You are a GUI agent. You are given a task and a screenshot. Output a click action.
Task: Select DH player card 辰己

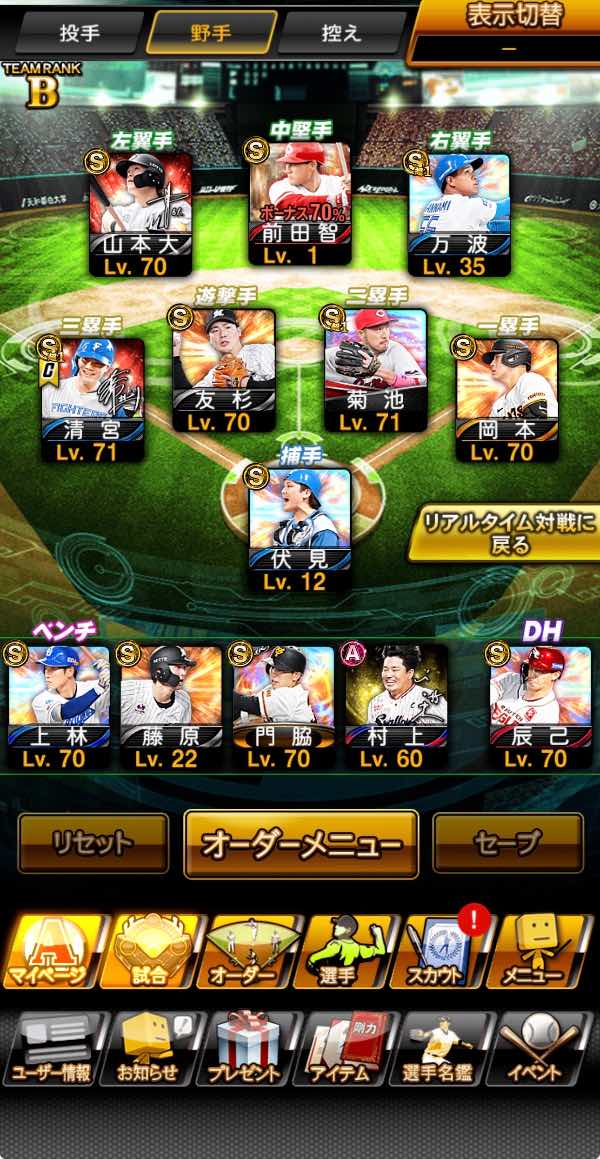(x=540, y=708)
